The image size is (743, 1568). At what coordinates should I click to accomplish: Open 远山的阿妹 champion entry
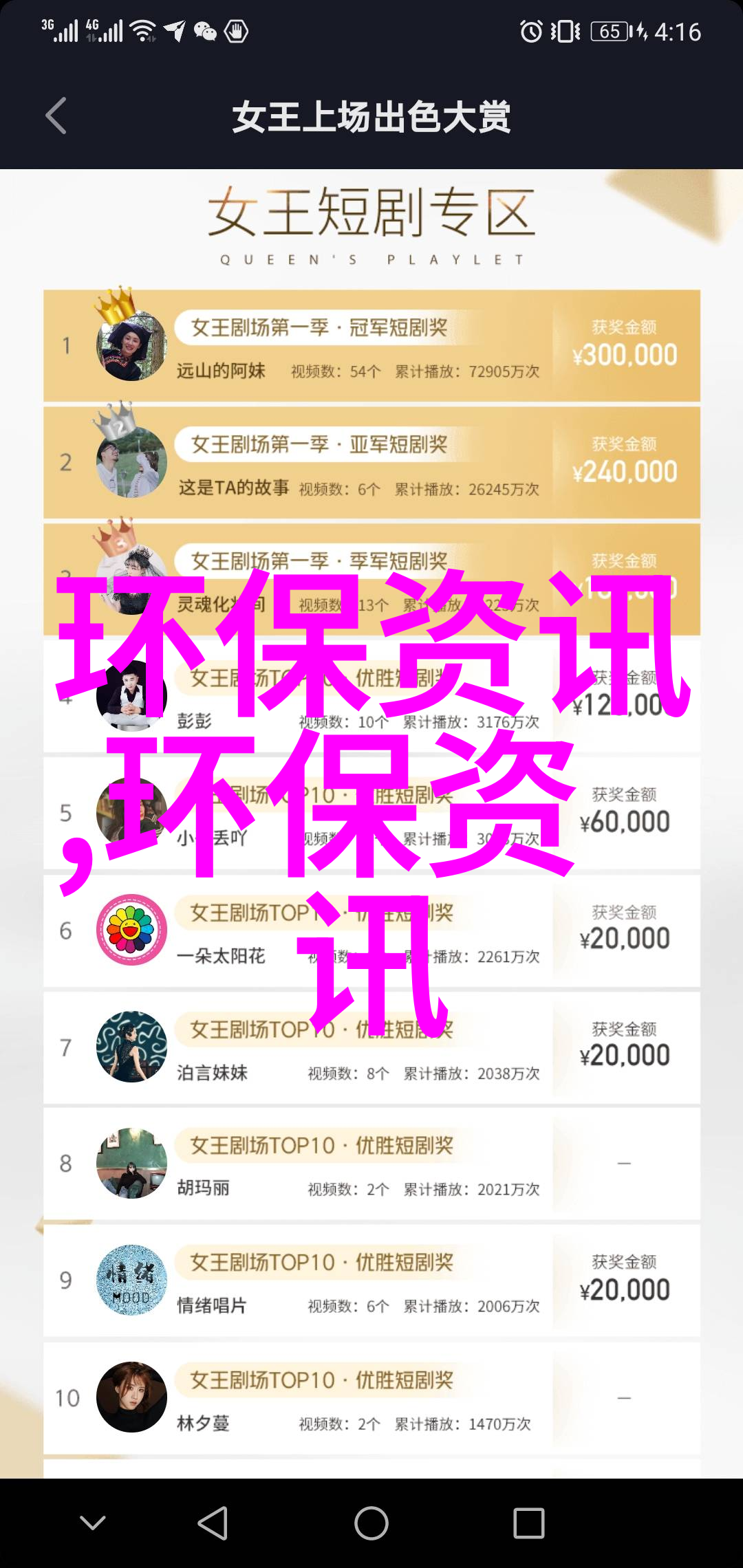[371, 346]
